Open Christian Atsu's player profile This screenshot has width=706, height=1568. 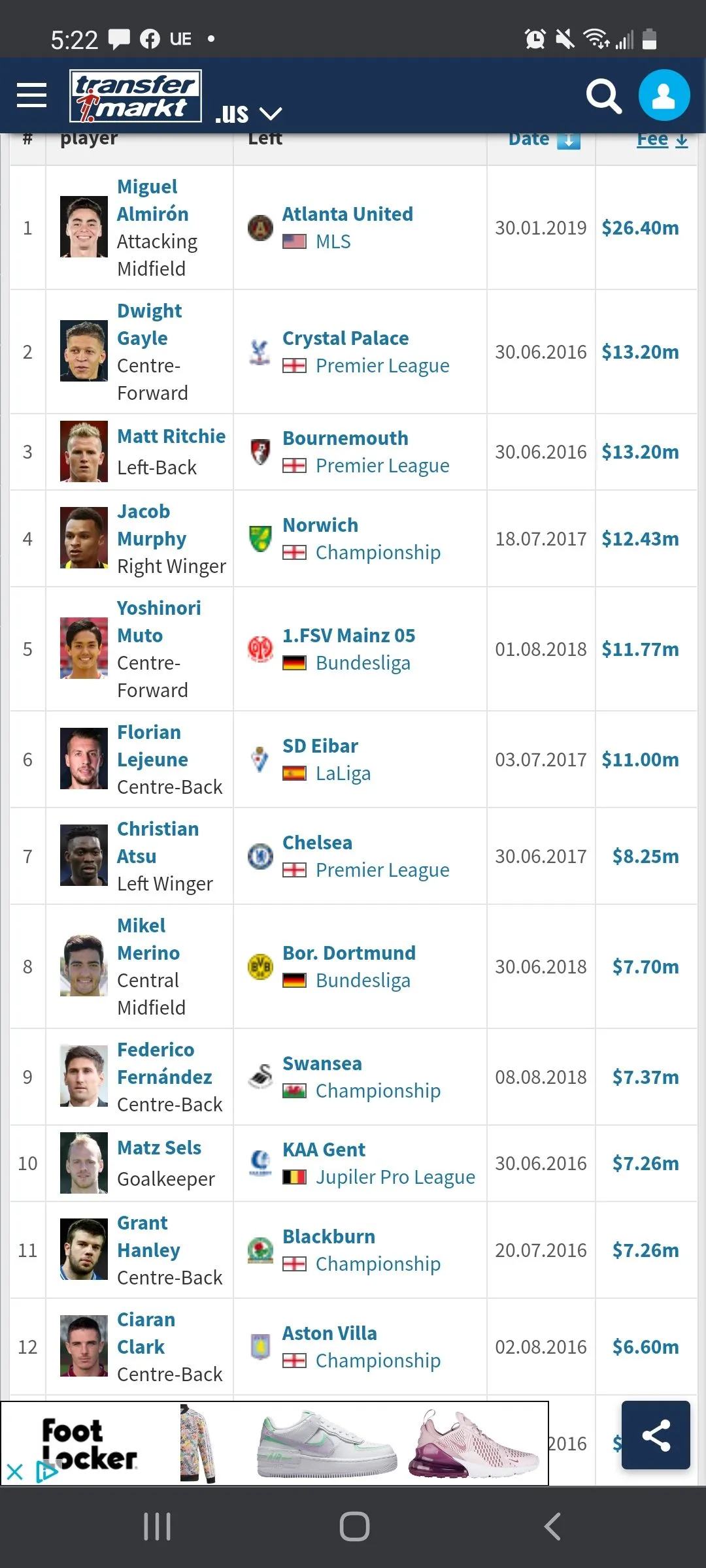click(x=158, y=842)
